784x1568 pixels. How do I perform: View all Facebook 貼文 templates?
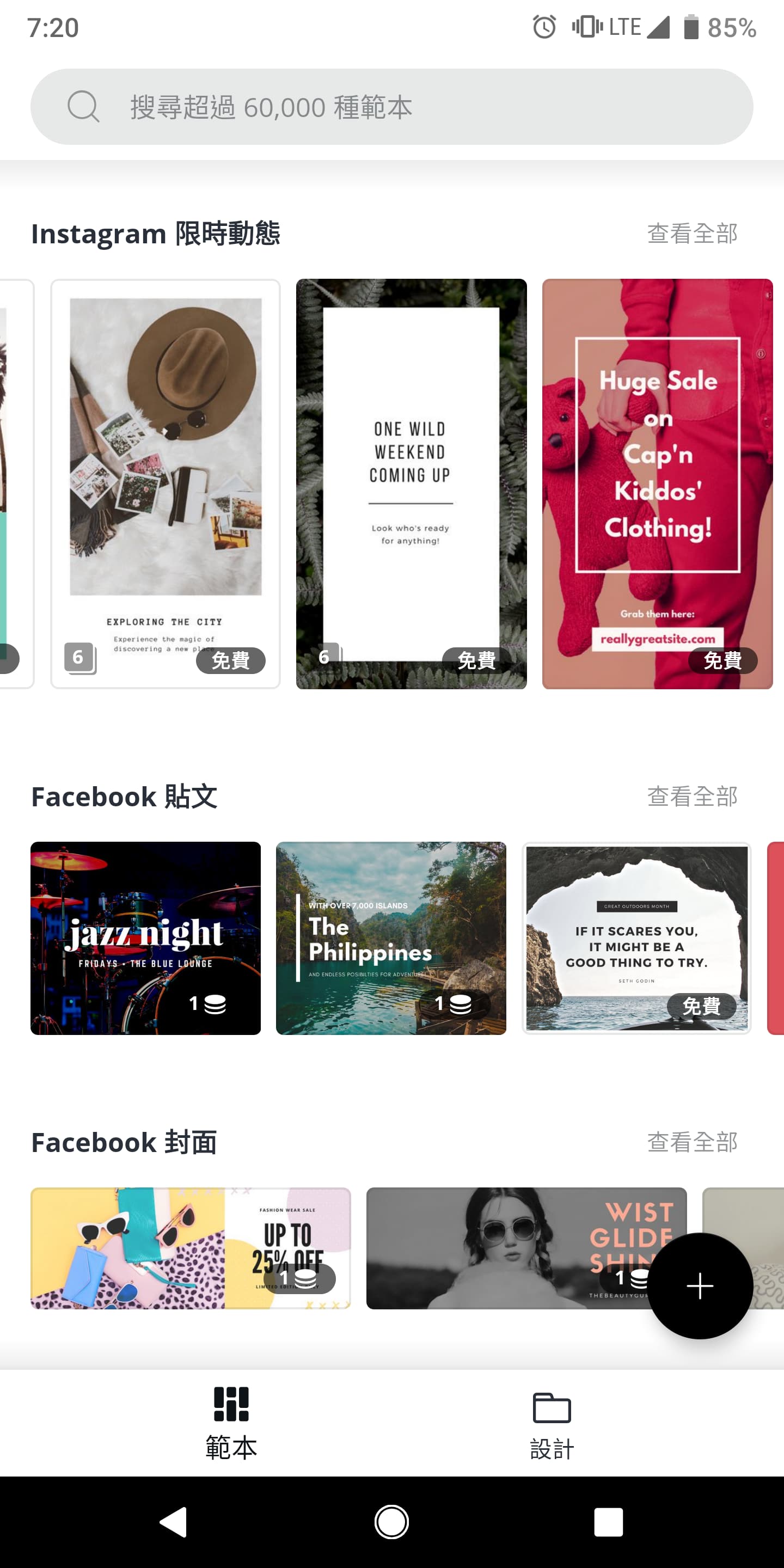(x=692, y=796)
